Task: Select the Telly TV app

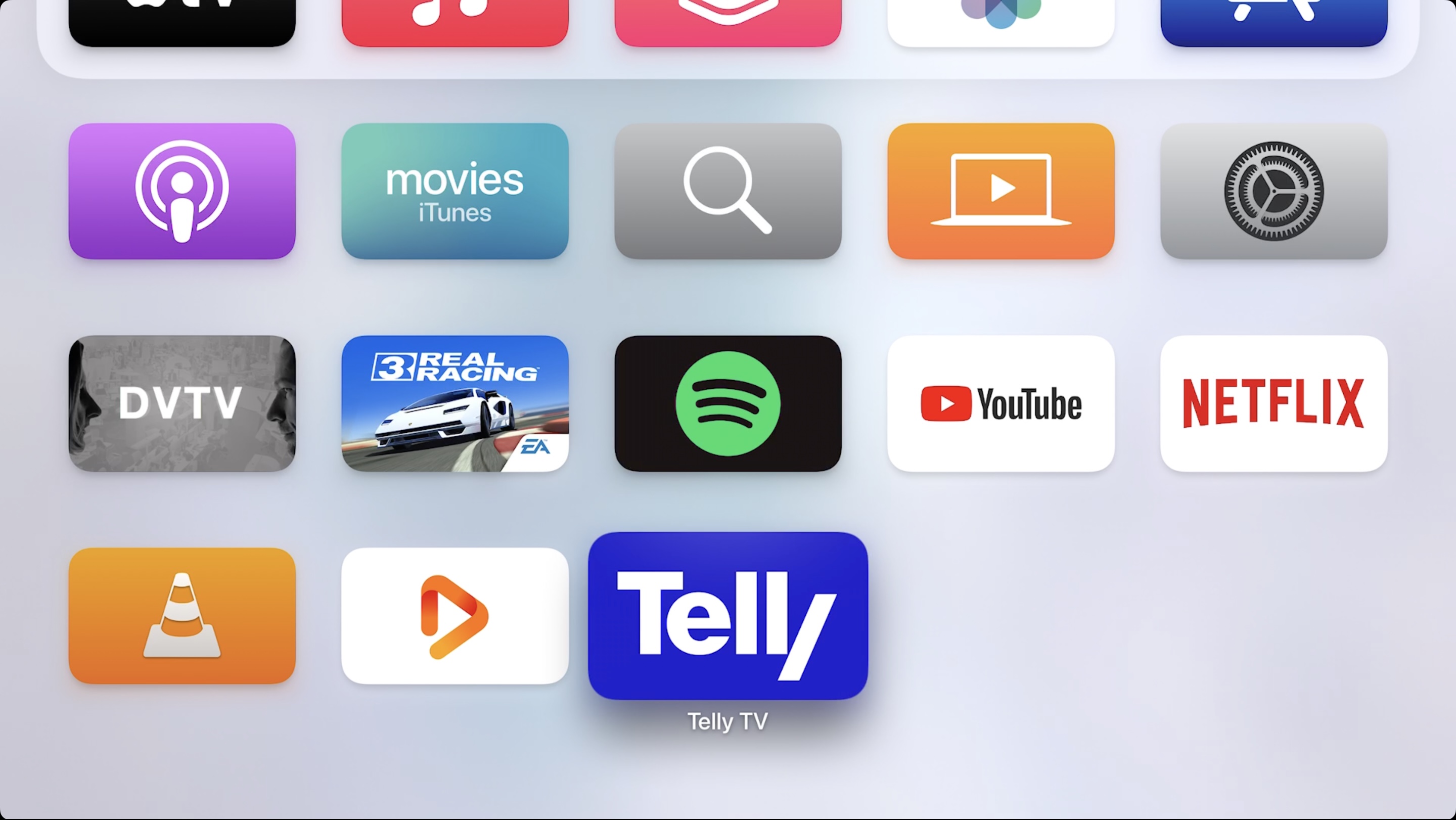Action: point(727,615)
